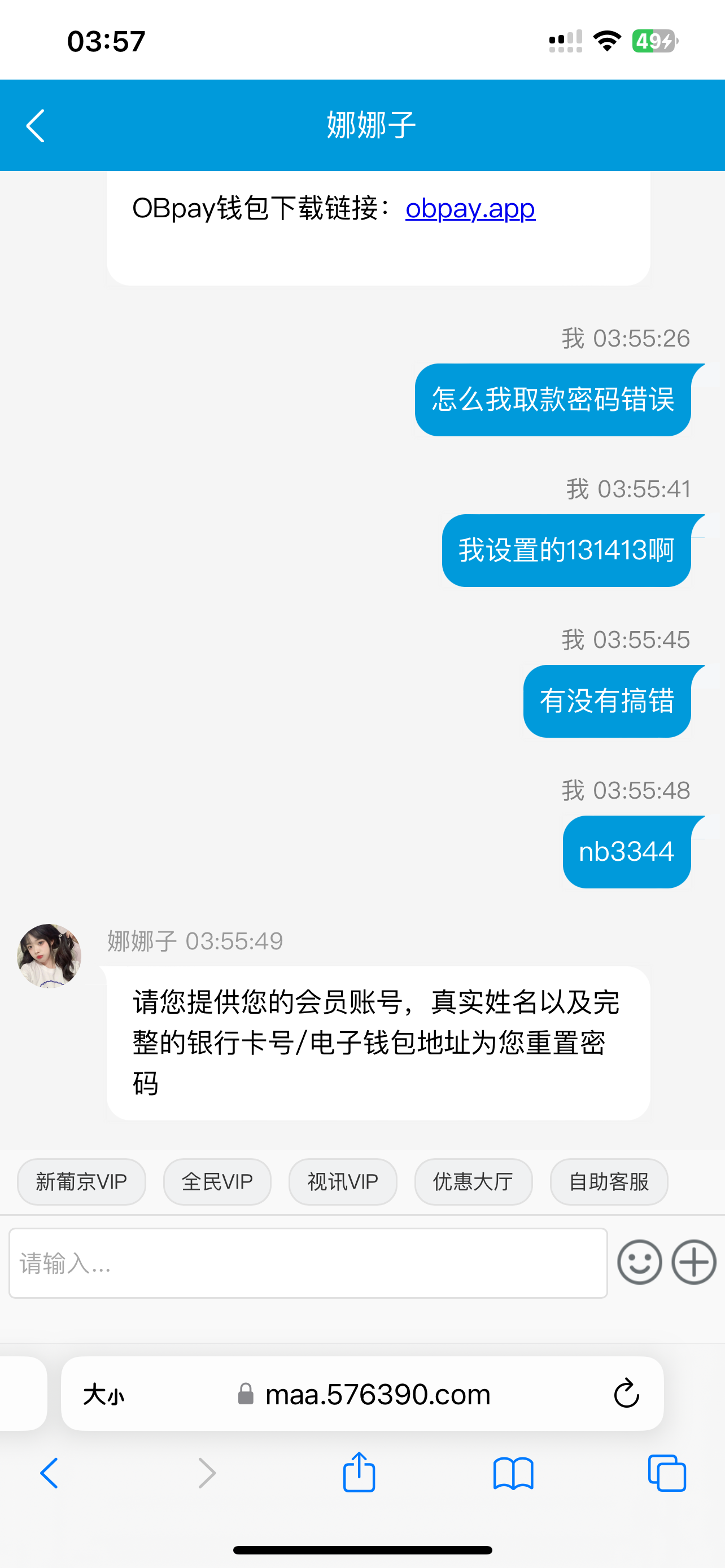The image size is (725, 1568).
Task: Open the emoji picker
Action: point(639,1263)
